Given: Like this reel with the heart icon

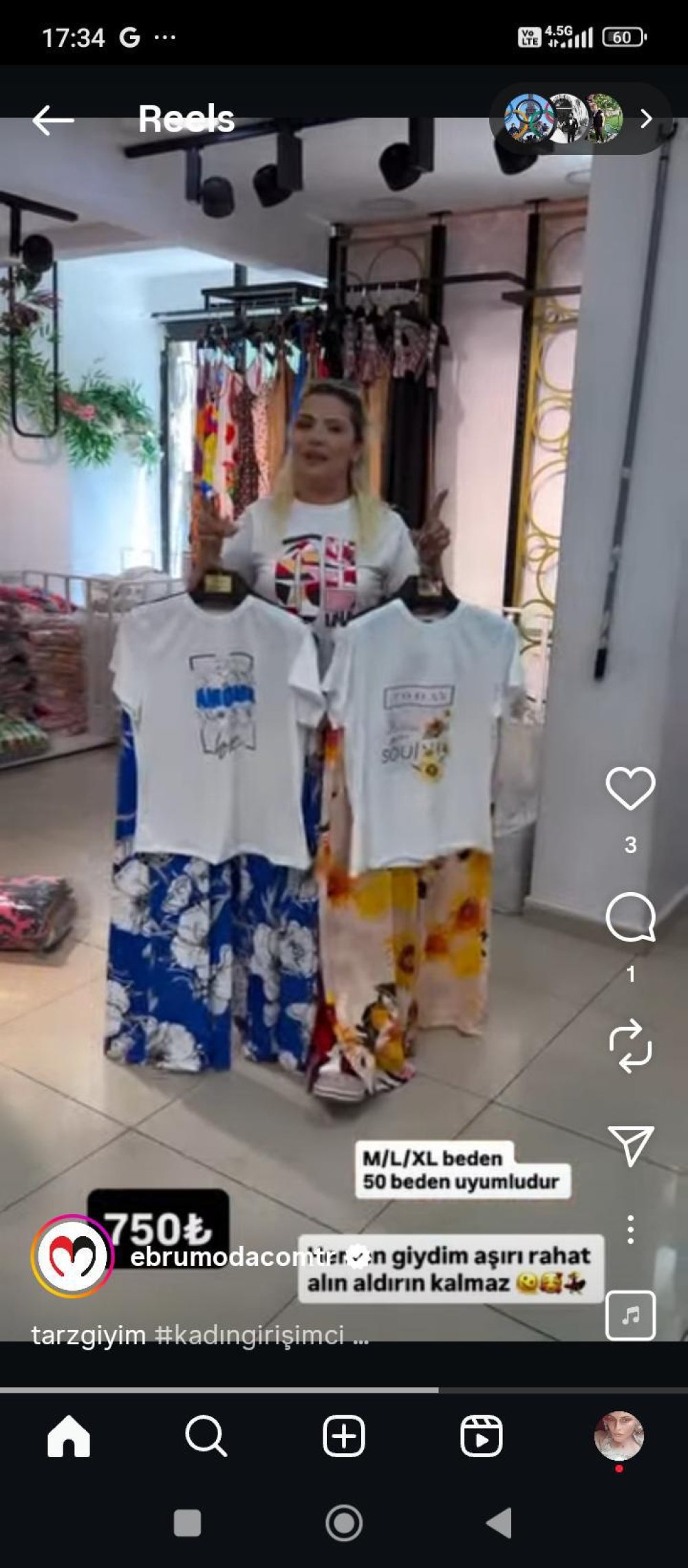Looking at the screenshot, I should coord(630,789).
